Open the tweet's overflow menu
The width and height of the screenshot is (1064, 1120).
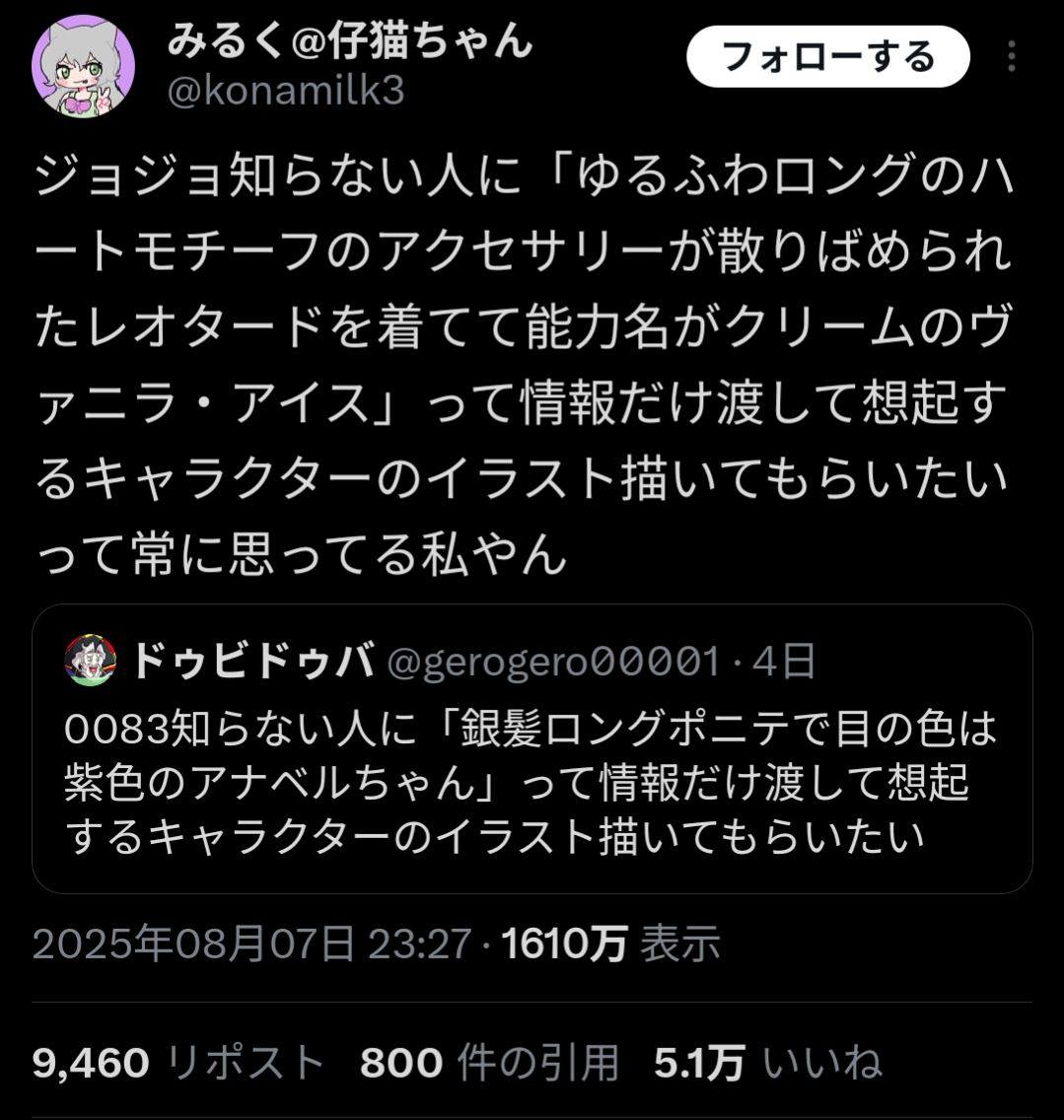pyautogui.click(x=1011, y=57)
